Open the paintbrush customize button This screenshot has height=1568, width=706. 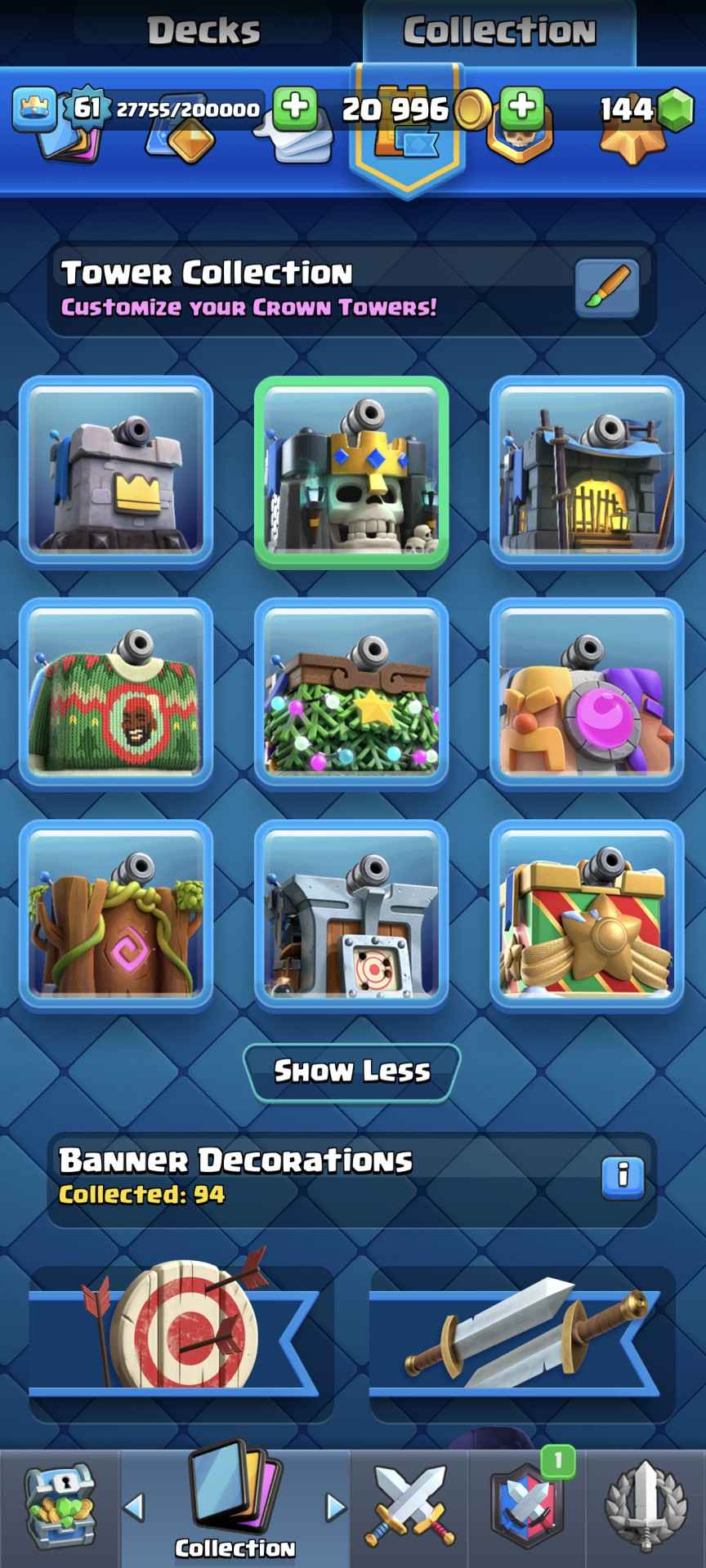(606, 288)
